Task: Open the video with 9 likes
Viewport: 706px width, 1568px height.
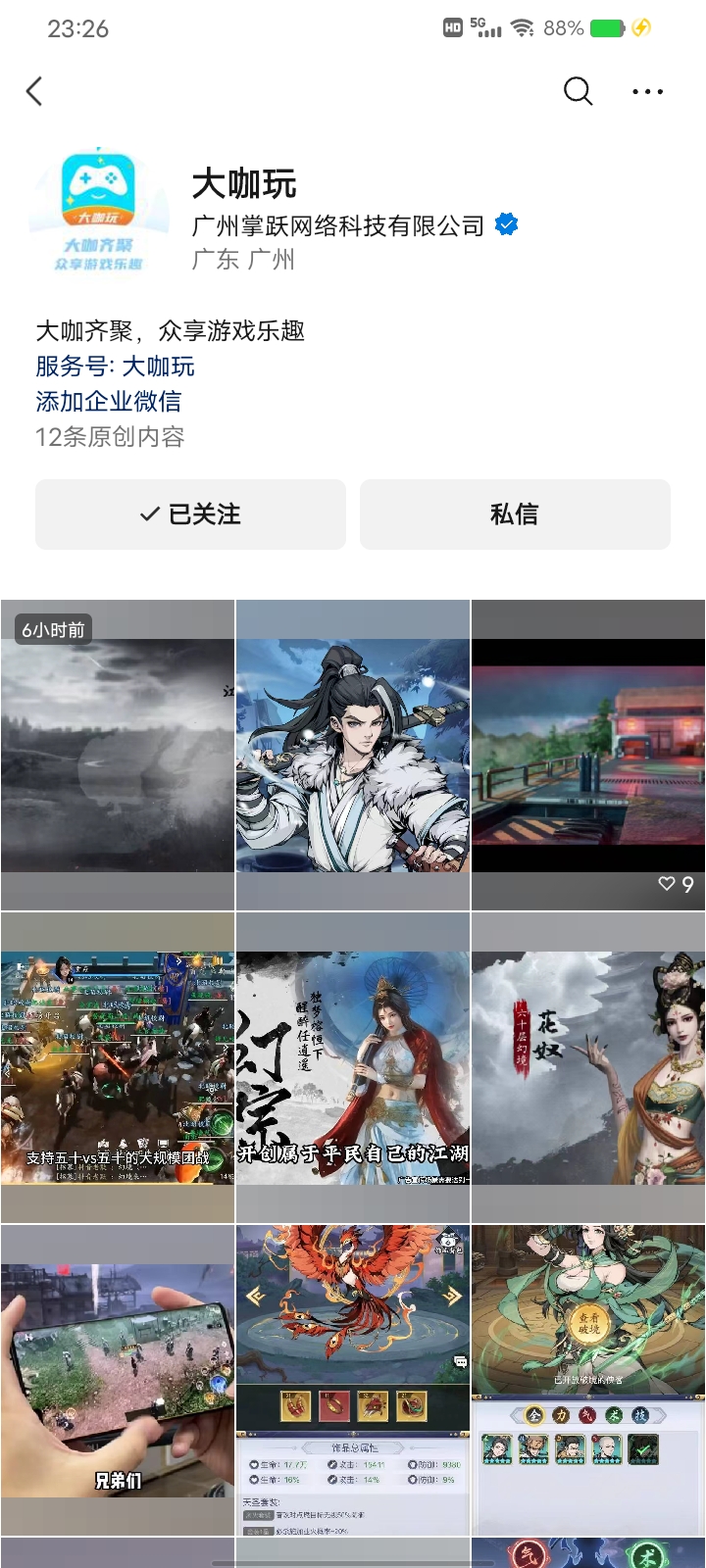Action: [588, 755]
